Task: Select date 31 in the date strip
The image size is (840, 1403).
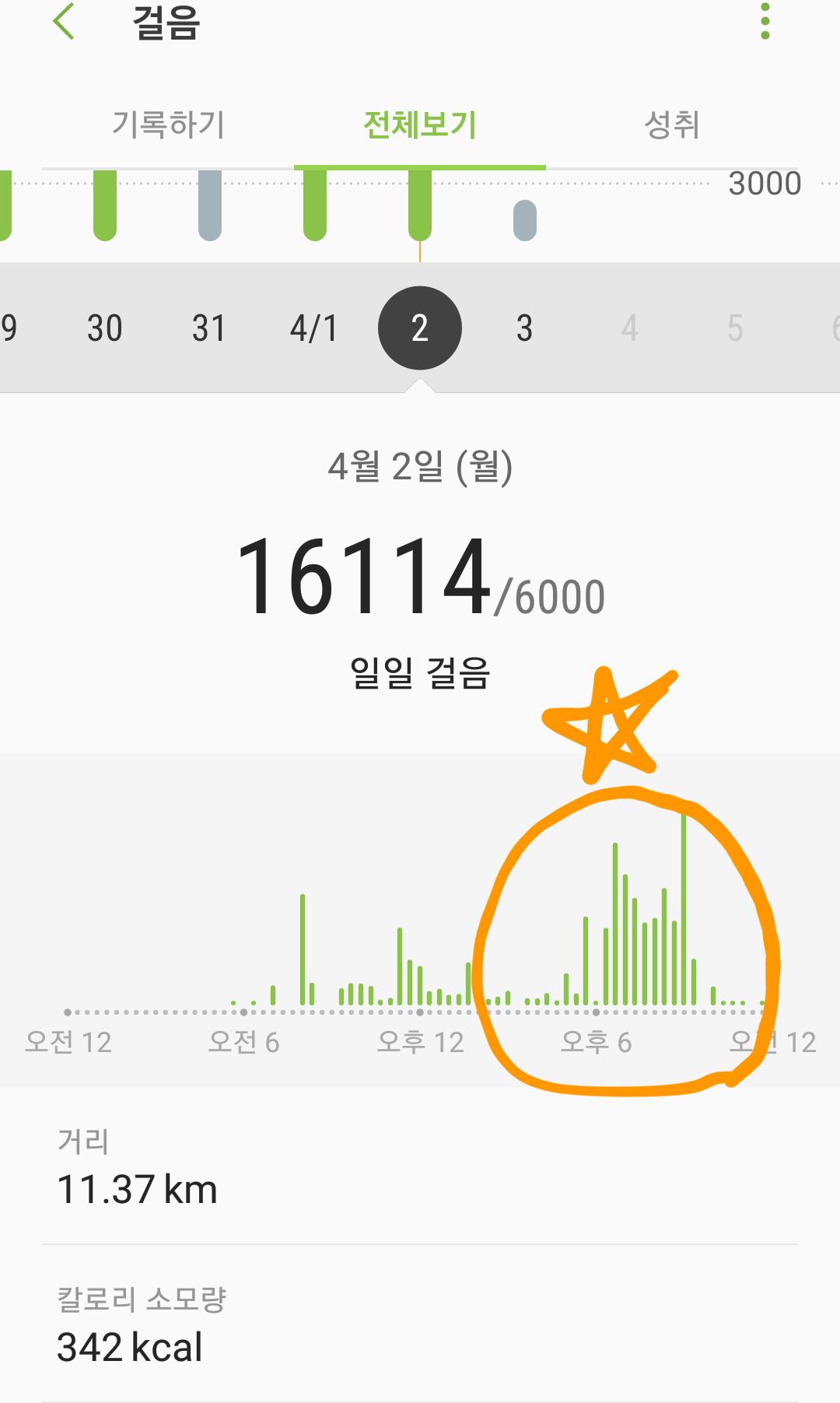Action: click(x=209, y=328)
